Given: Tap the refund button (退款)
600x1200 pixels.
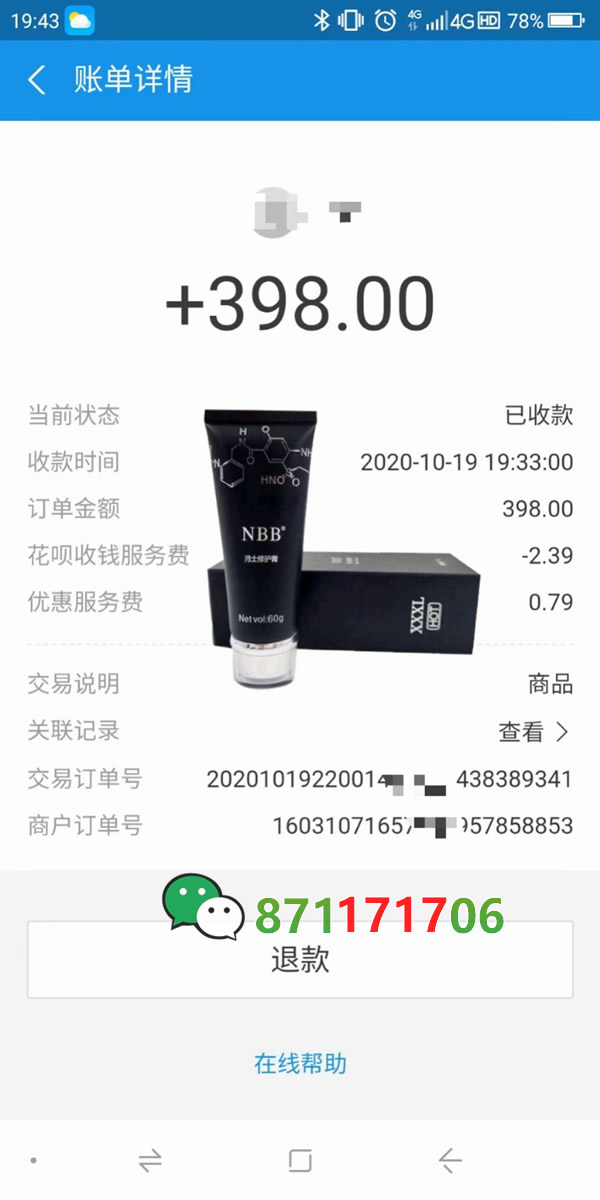Looking at the screenshot, I should click(x=300, y=961).
